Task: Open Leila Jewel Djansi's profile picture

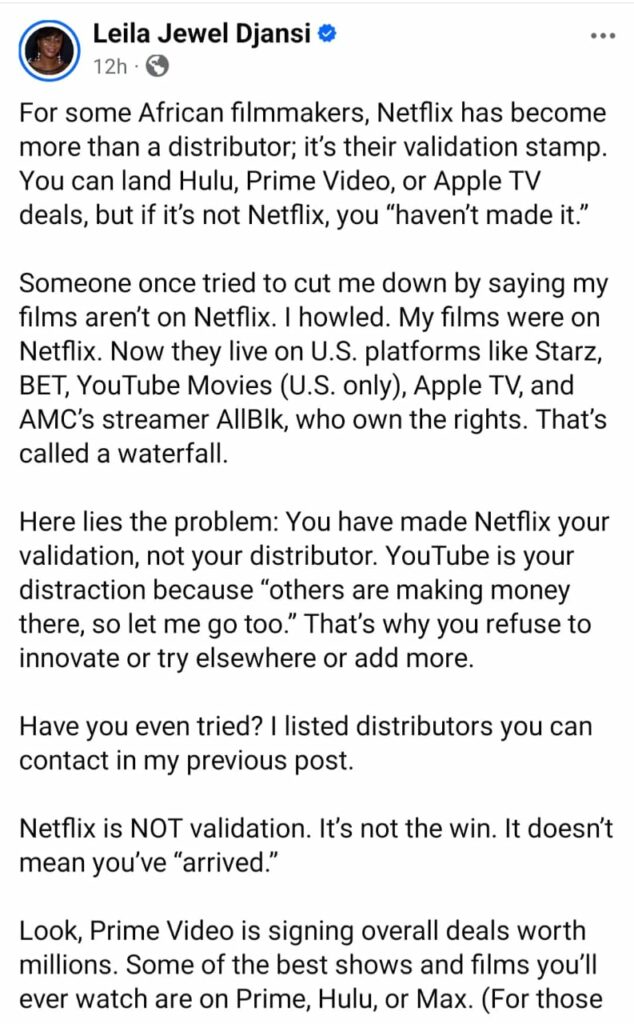Action: tap(50, 50)
